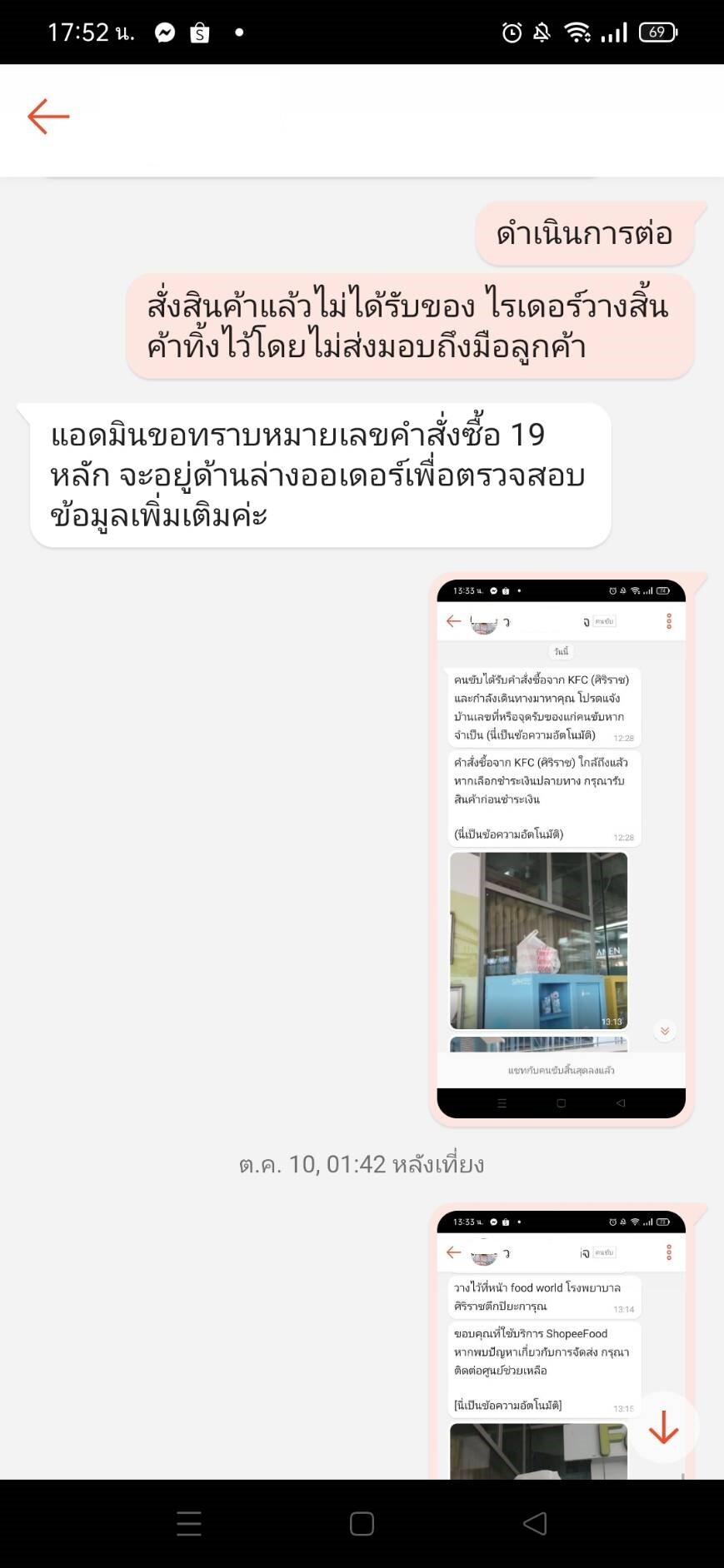Go to the home screen

[362, 1524]
